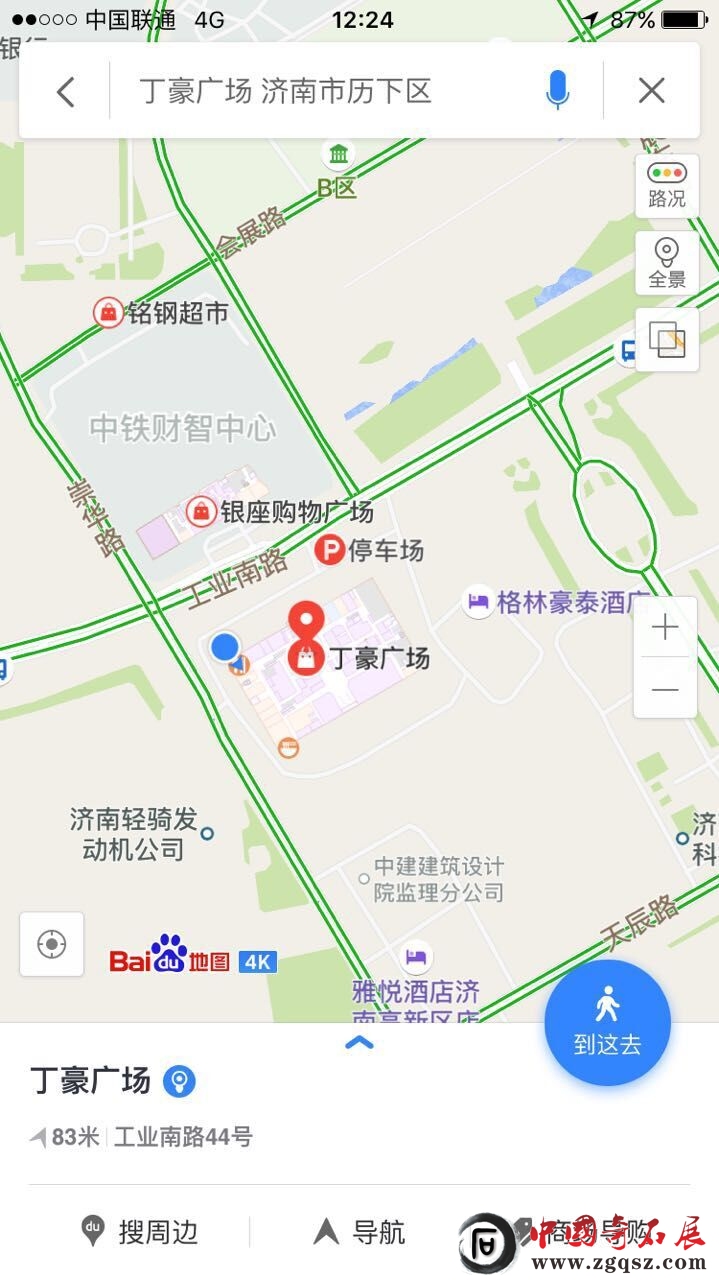Viewport: 719px width, 1280px height.
Task: Clear the search with the X
Action: point(651,91)
